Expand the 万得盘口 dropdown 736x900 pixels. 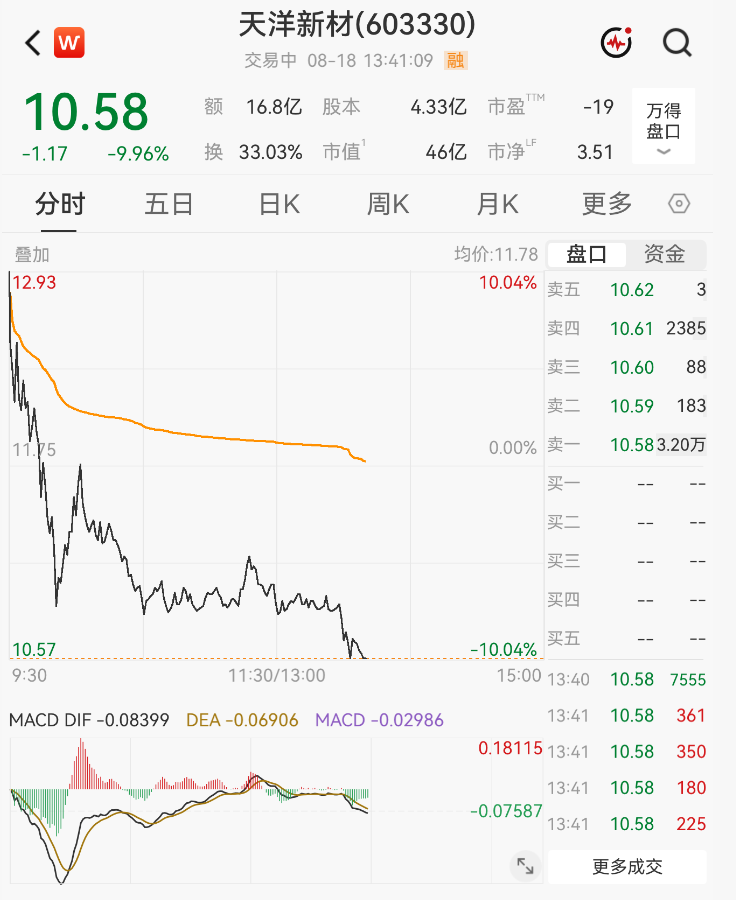tap(663, 126)
